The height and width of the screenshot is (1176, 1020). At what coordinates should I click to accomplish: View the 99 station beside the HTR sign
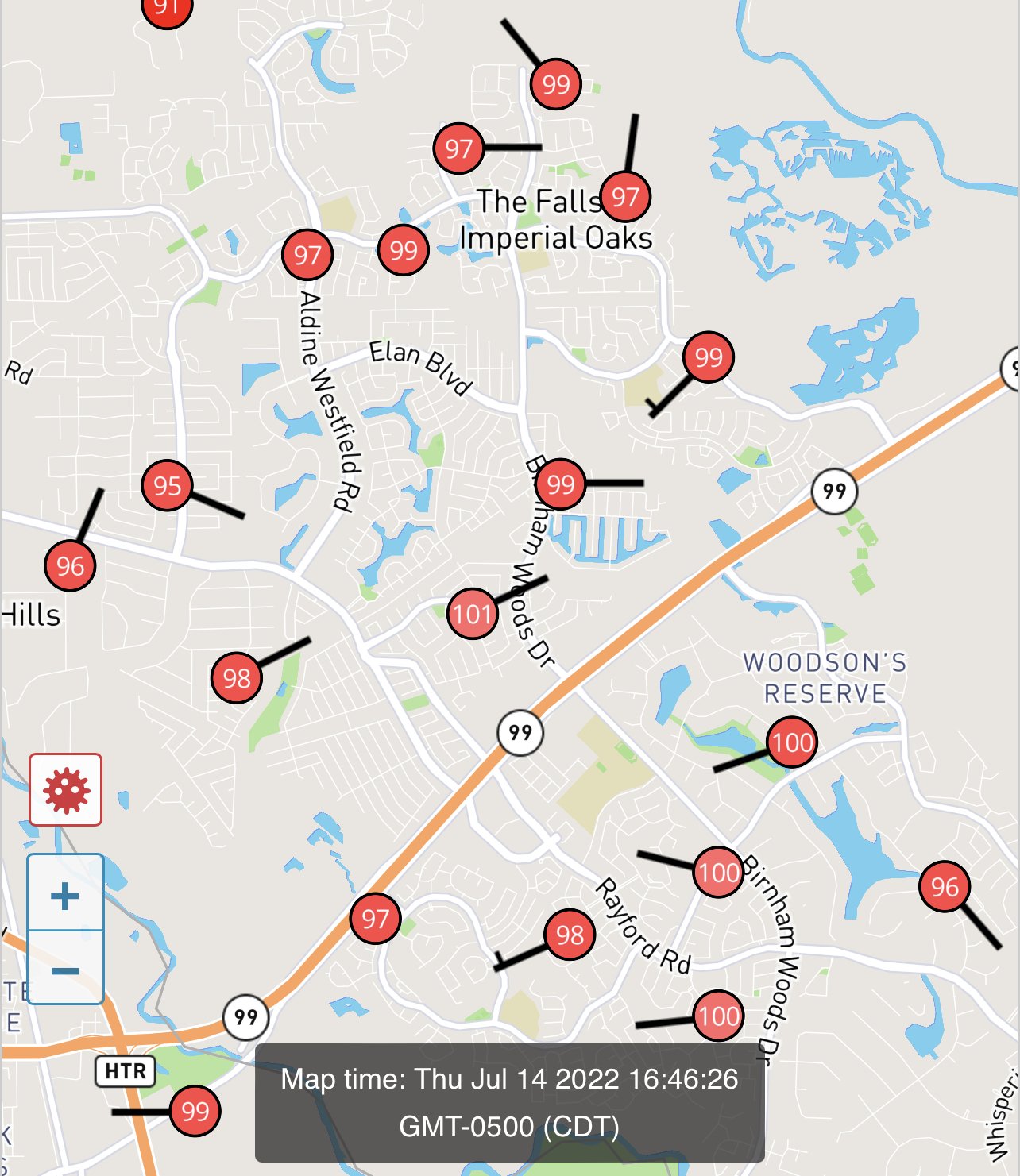pos(195,1111)
